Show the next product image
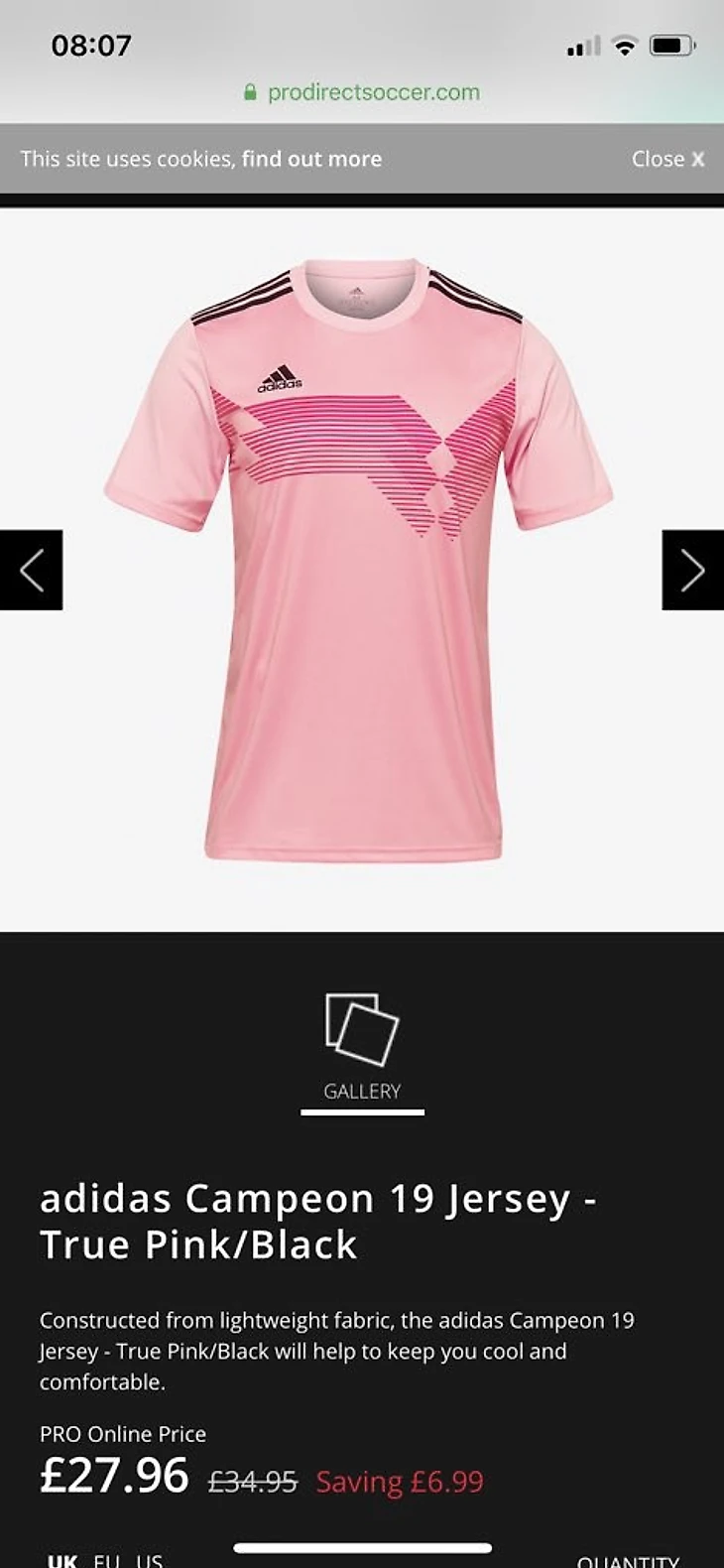This screenshot has height=1568, width=724. pos(692,570)
